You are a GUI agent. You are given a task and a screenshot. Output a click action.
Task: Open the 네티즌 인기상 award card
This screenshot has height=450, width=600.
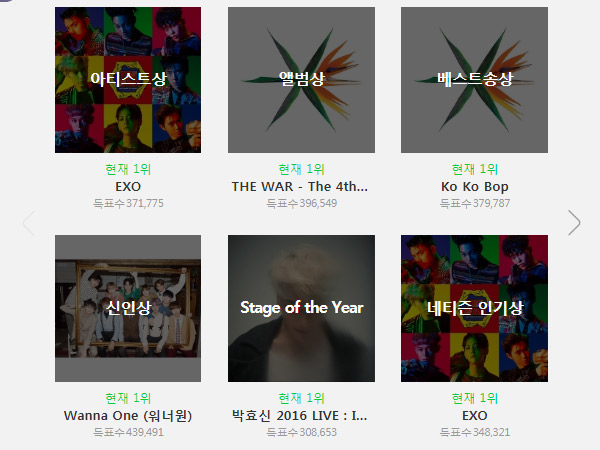474,308
